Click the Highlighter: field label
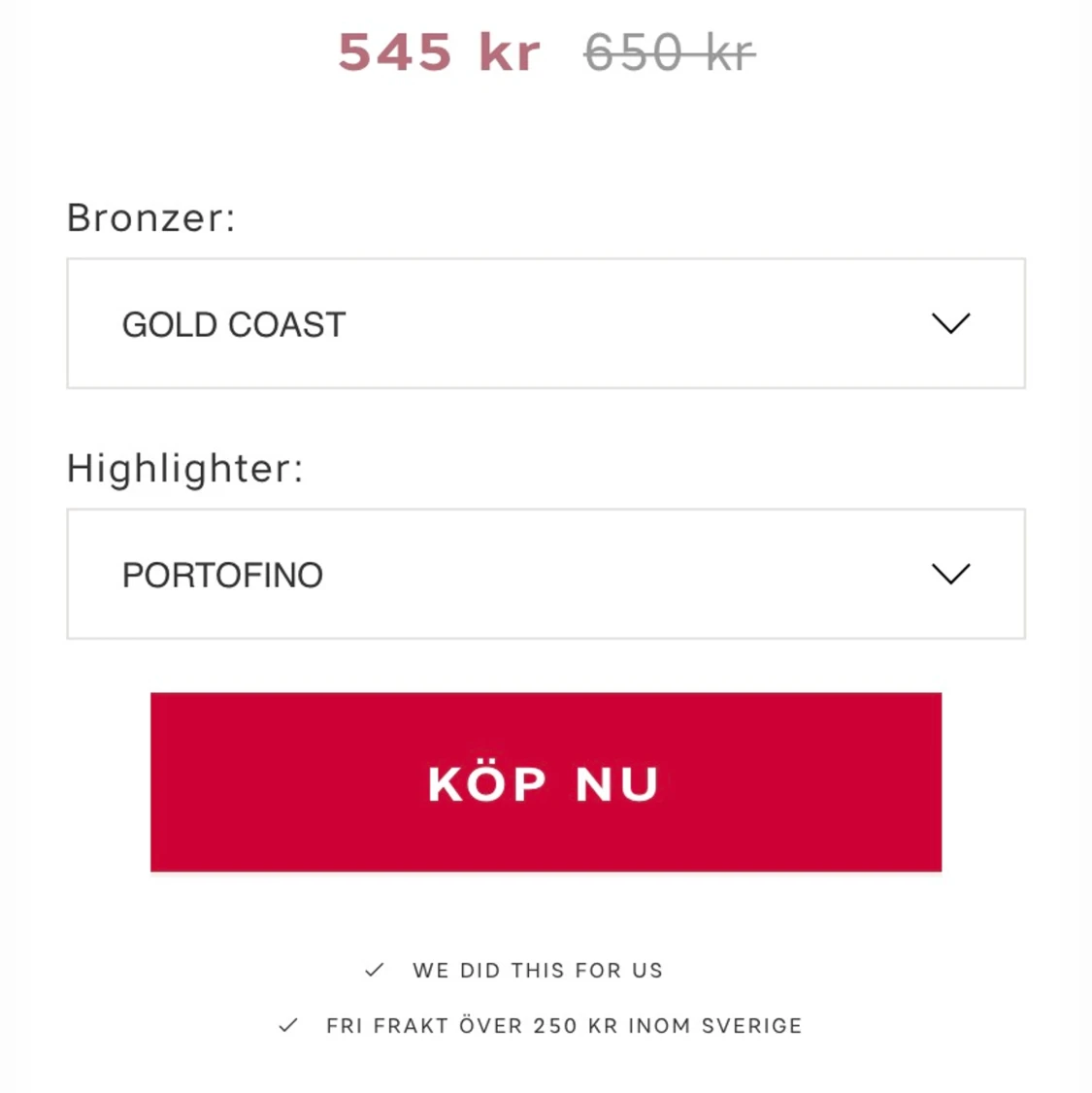Viewport: 1092px width, 1093px height. click(184, 468)
